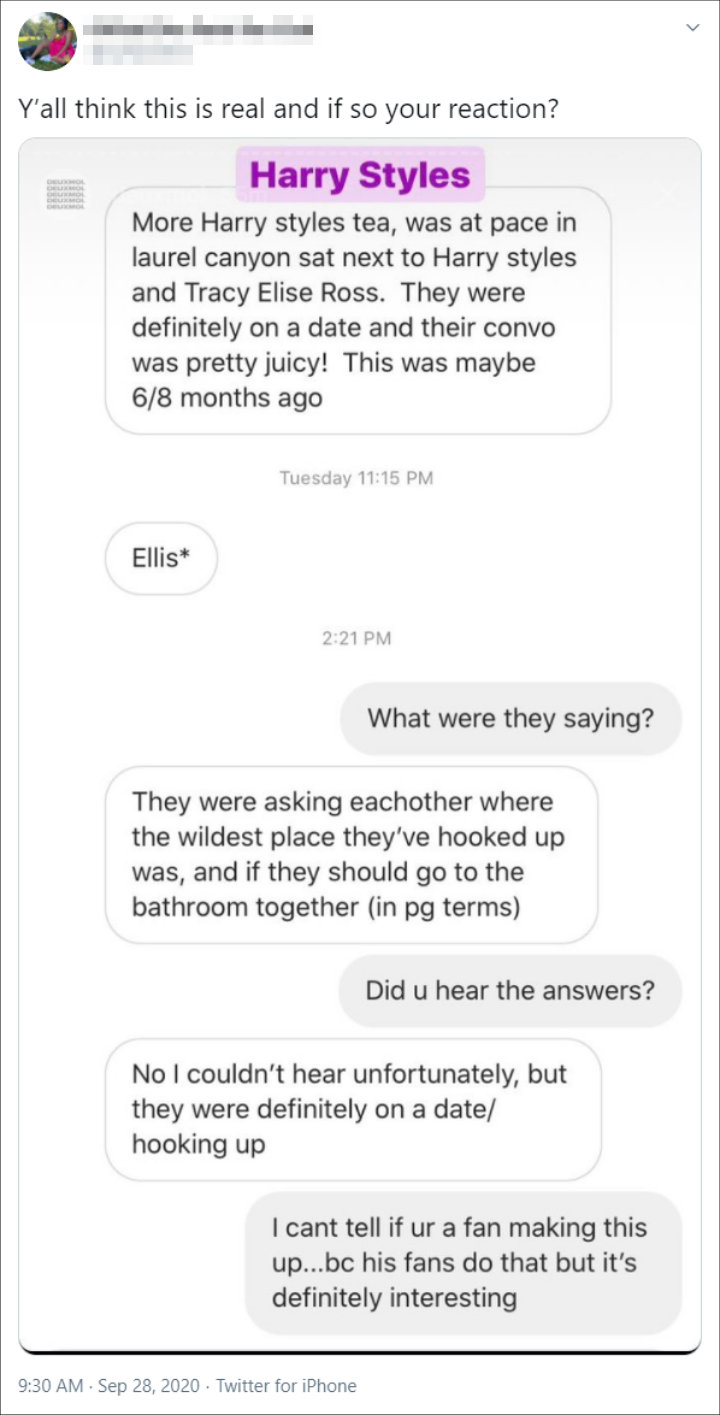Open the tweet author's profile picture
The height and width of the screenshot is (1415, 720).
pos(47,41)
